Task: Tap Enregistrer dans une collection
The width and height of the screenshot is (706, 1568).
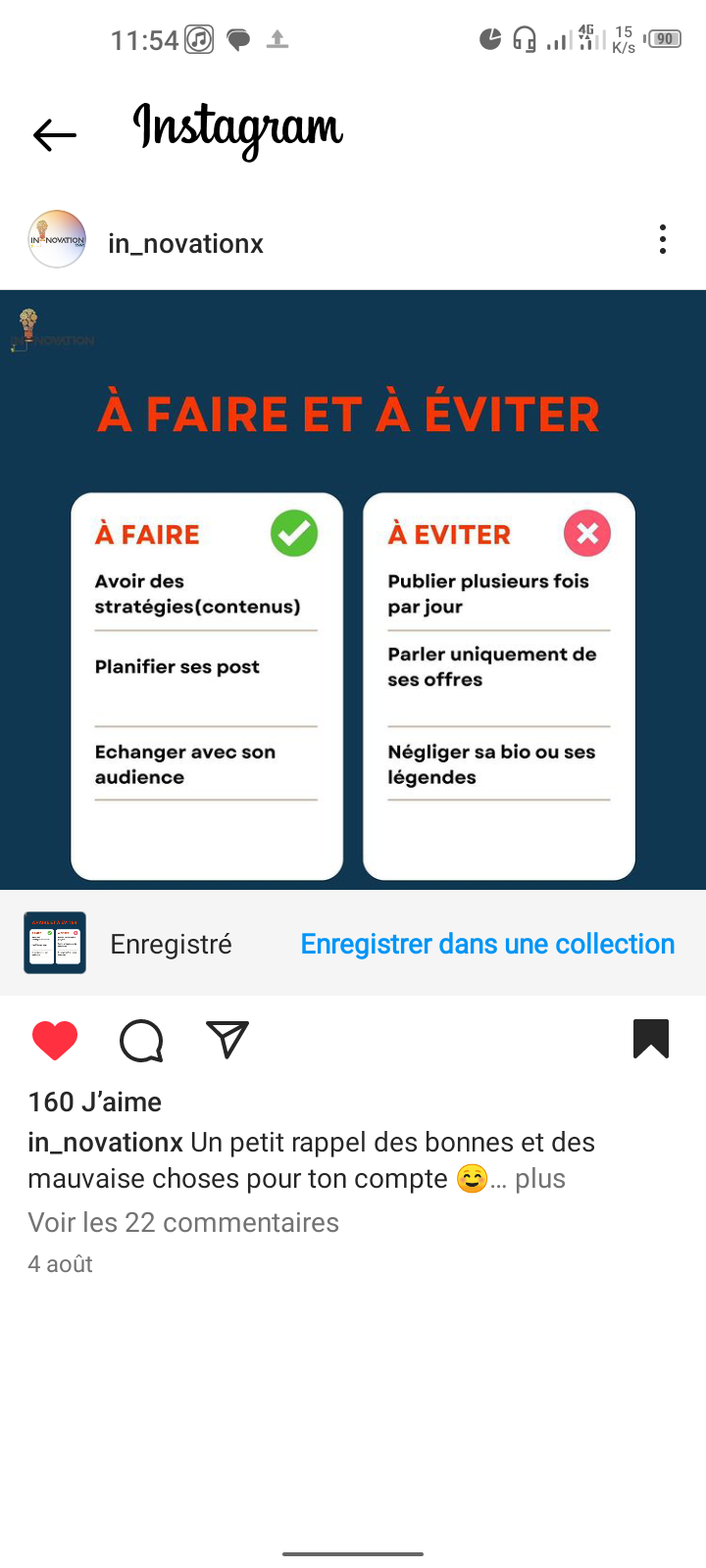Action: (487, 944)
